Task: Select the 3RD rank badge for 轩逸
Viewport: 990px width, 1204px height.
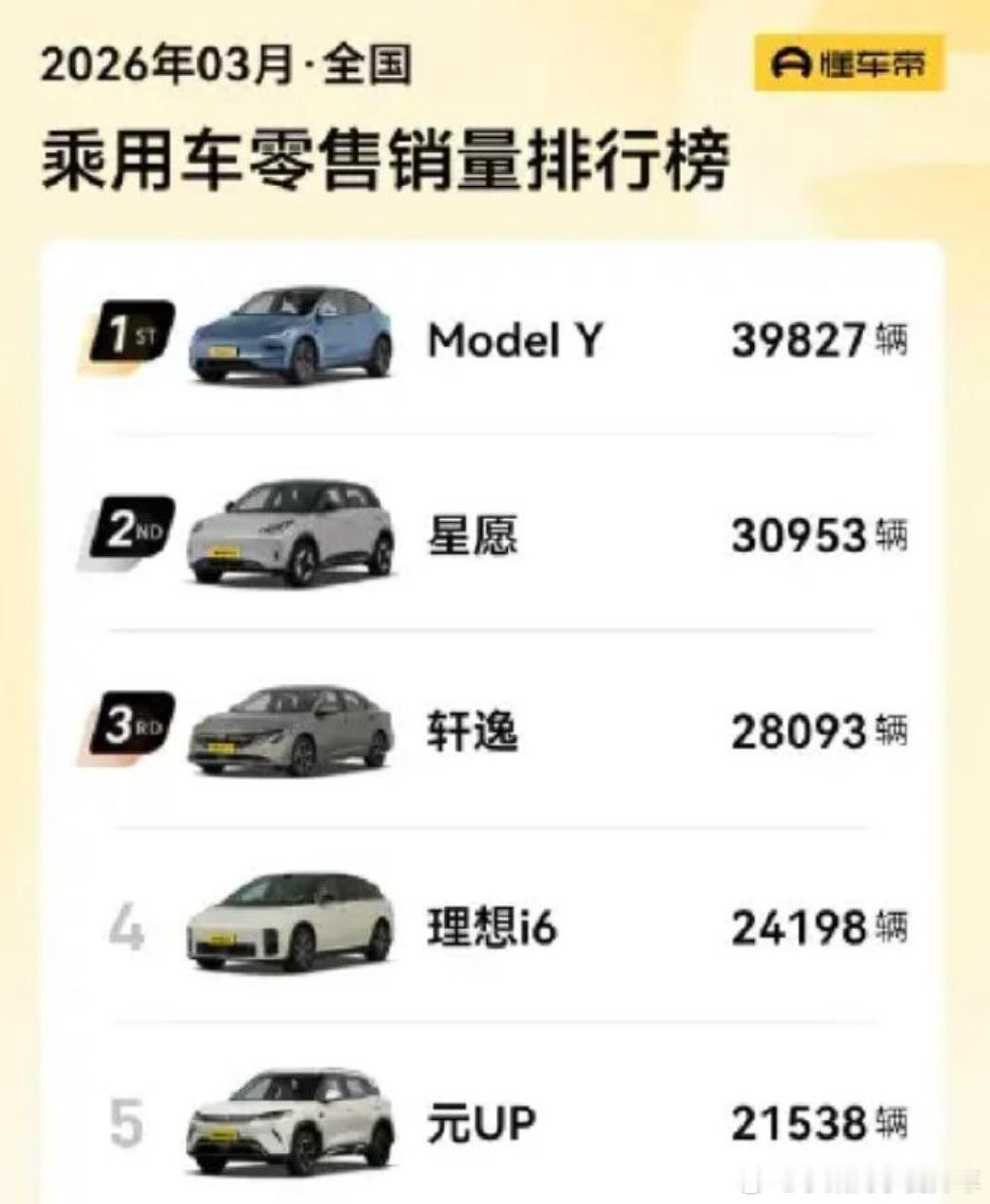Action: 132,726
